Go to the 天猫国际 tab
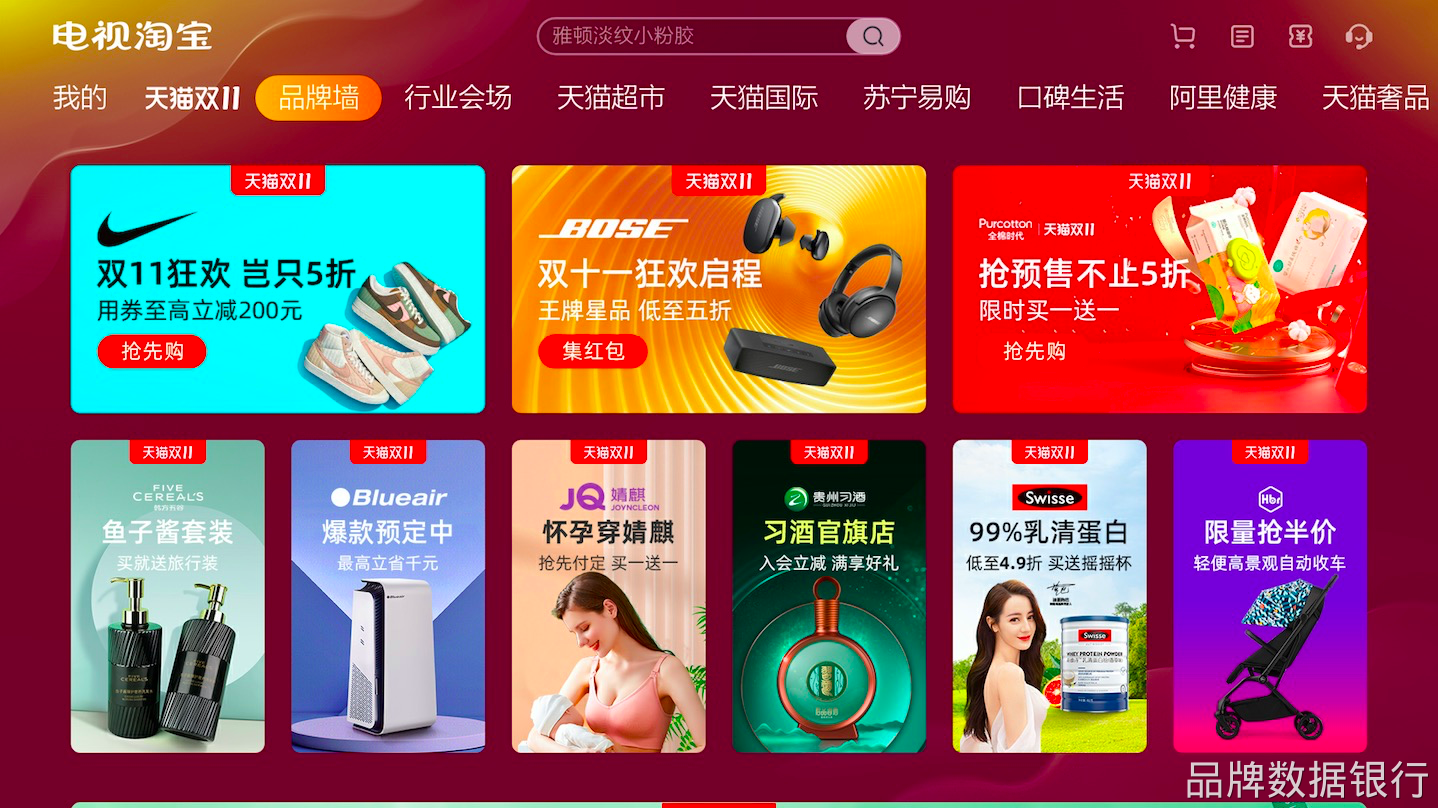Viewport: 1438px width, 808px height. point(764,98)
